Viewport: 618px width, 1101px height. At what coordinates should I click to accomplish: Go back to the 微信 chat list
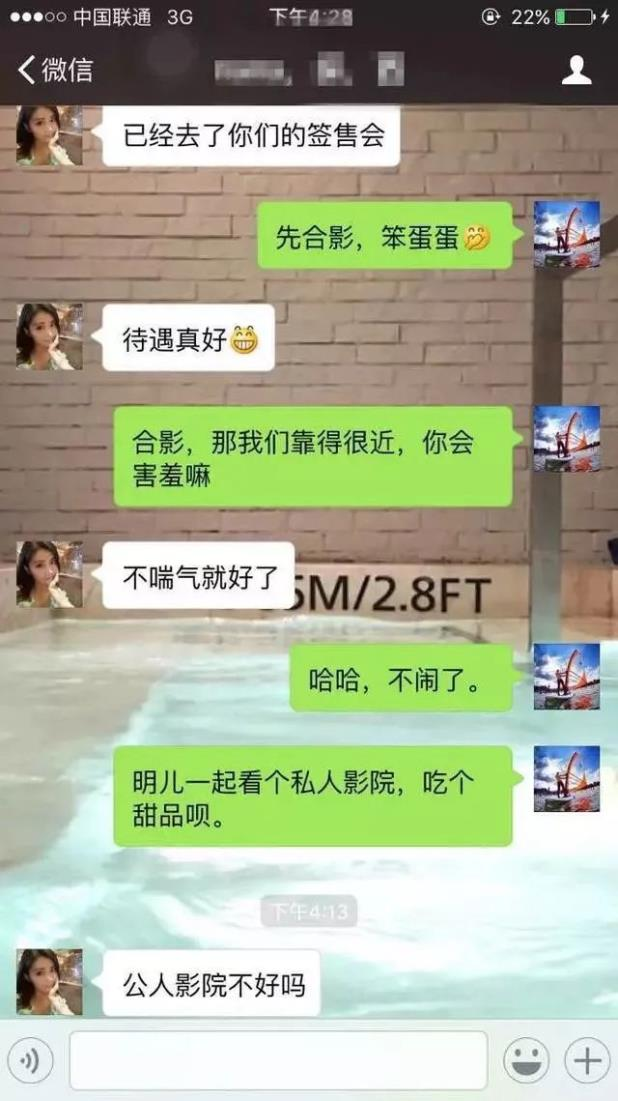[55, 69]
